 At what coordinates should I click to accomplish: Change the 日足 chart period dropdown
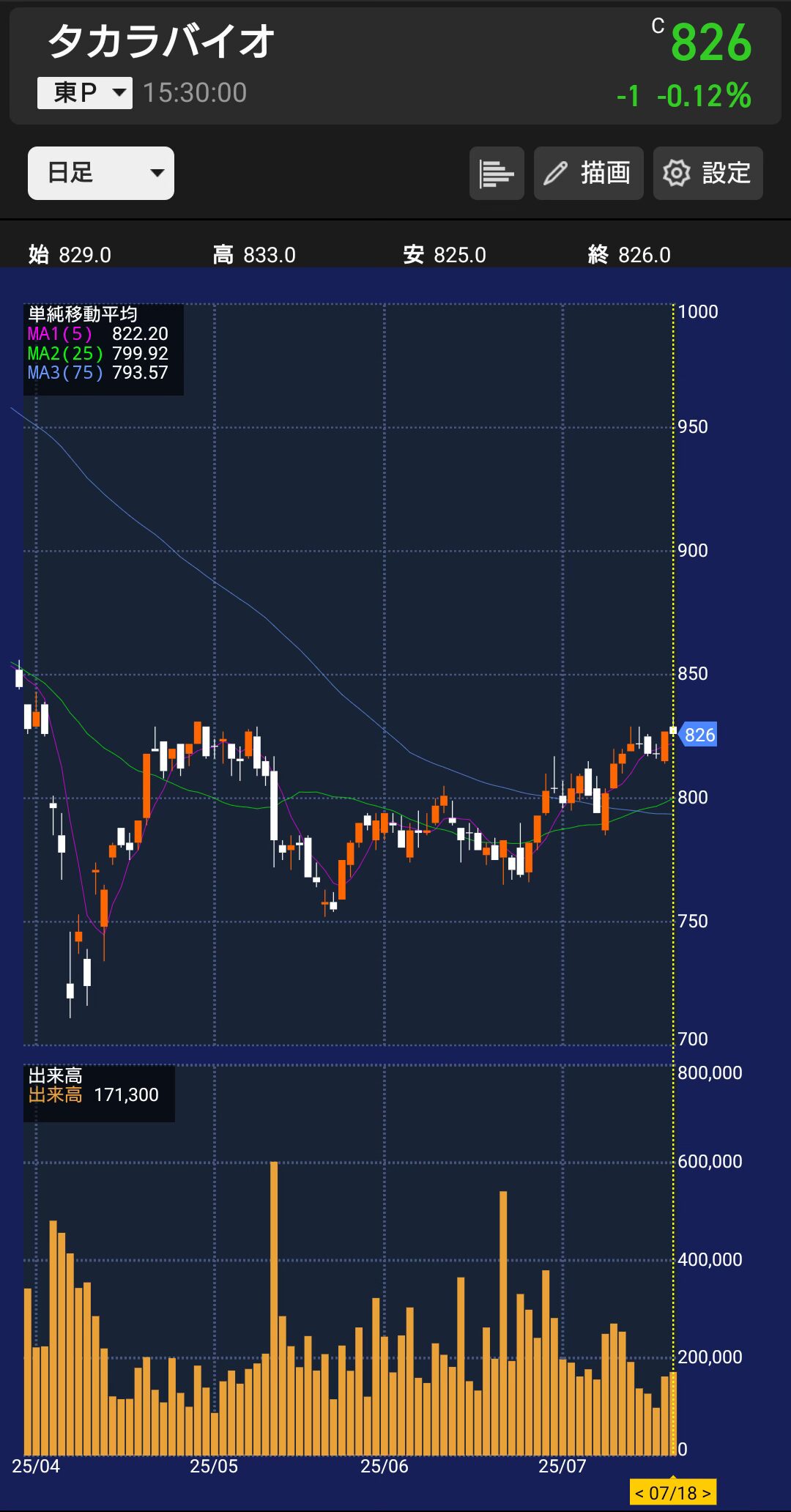101,173
